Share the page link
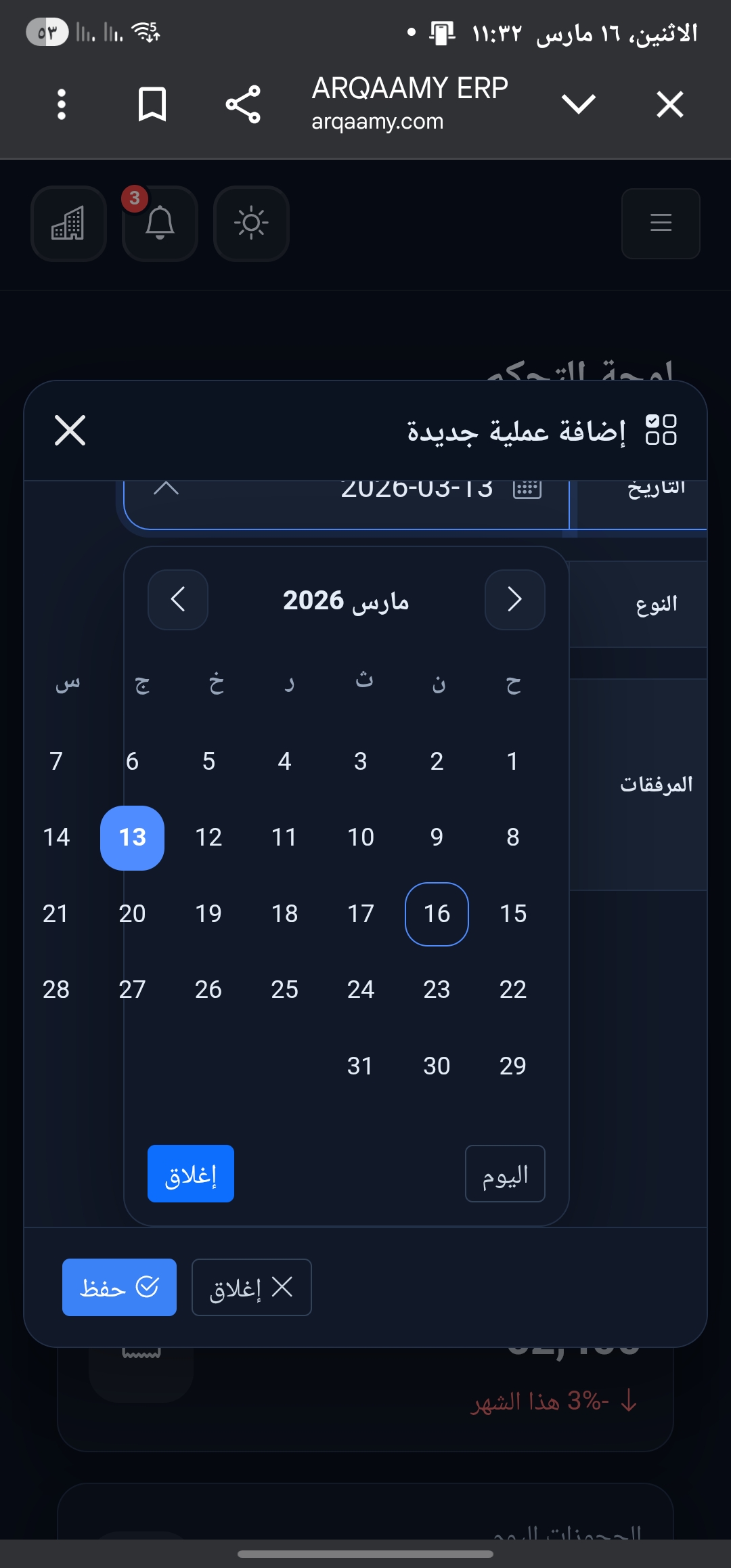This screenshot has width=731, height=1568. 243,105
